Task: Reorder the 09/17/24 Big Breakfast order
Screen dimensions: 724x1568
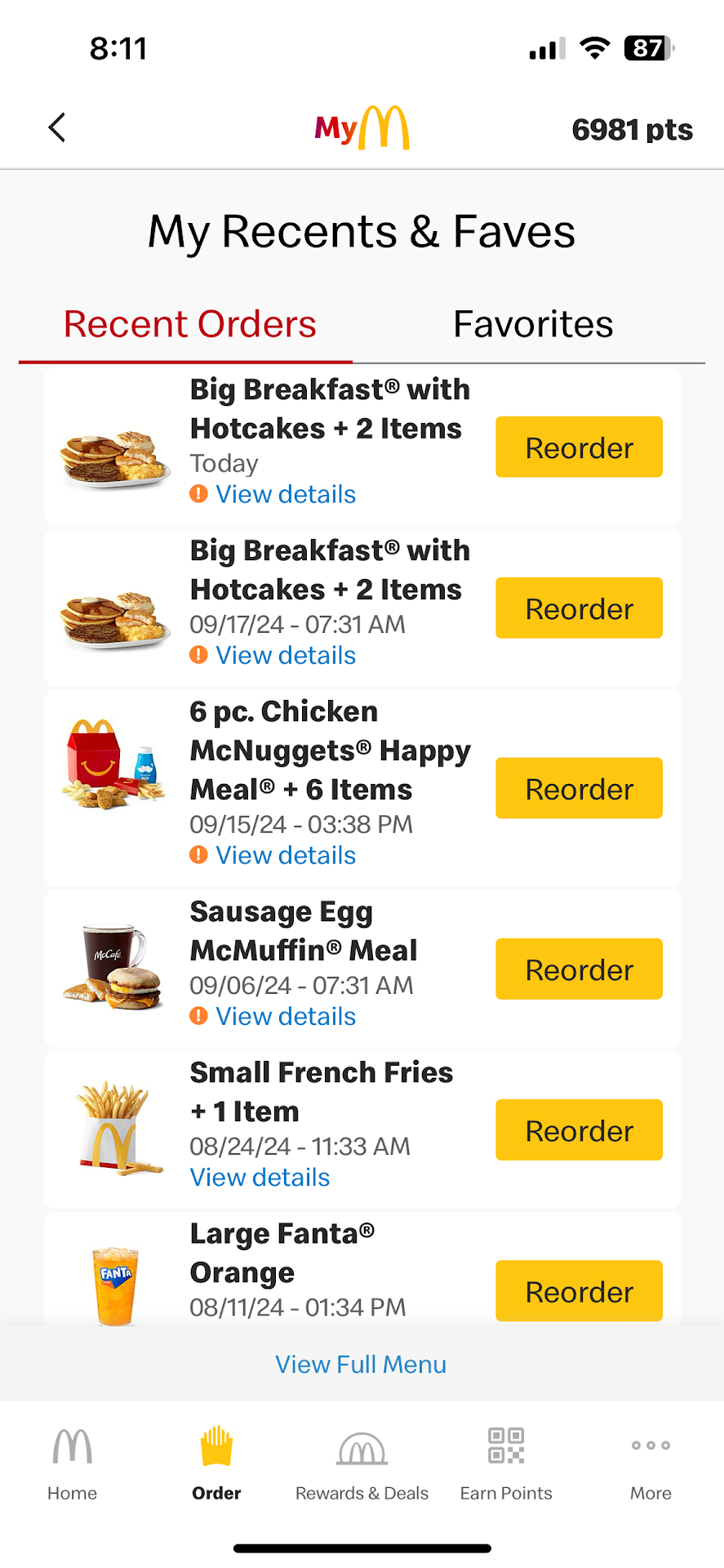Action: point(579,608)
